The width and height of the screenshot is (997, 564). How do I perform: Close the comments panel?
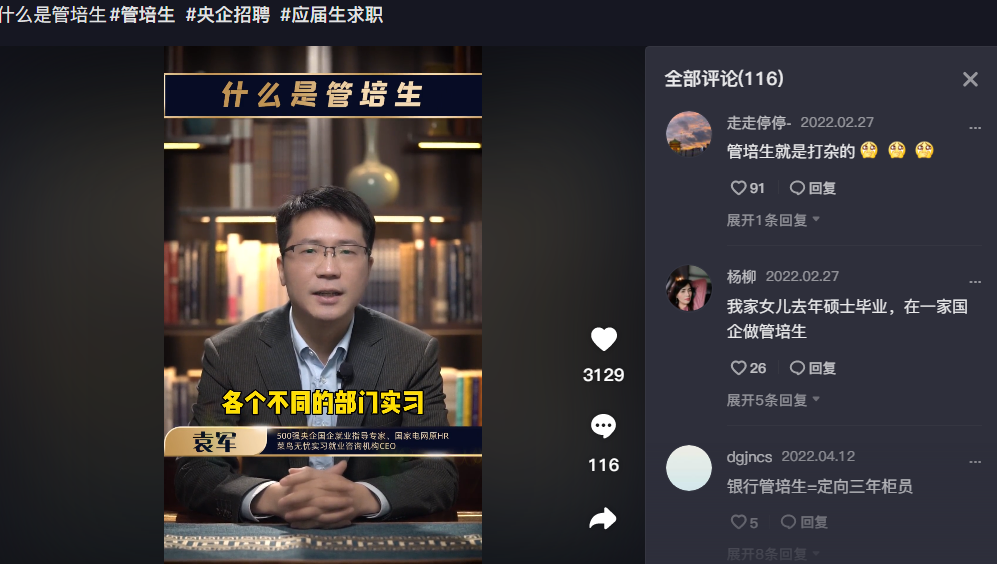click(969, 79)
